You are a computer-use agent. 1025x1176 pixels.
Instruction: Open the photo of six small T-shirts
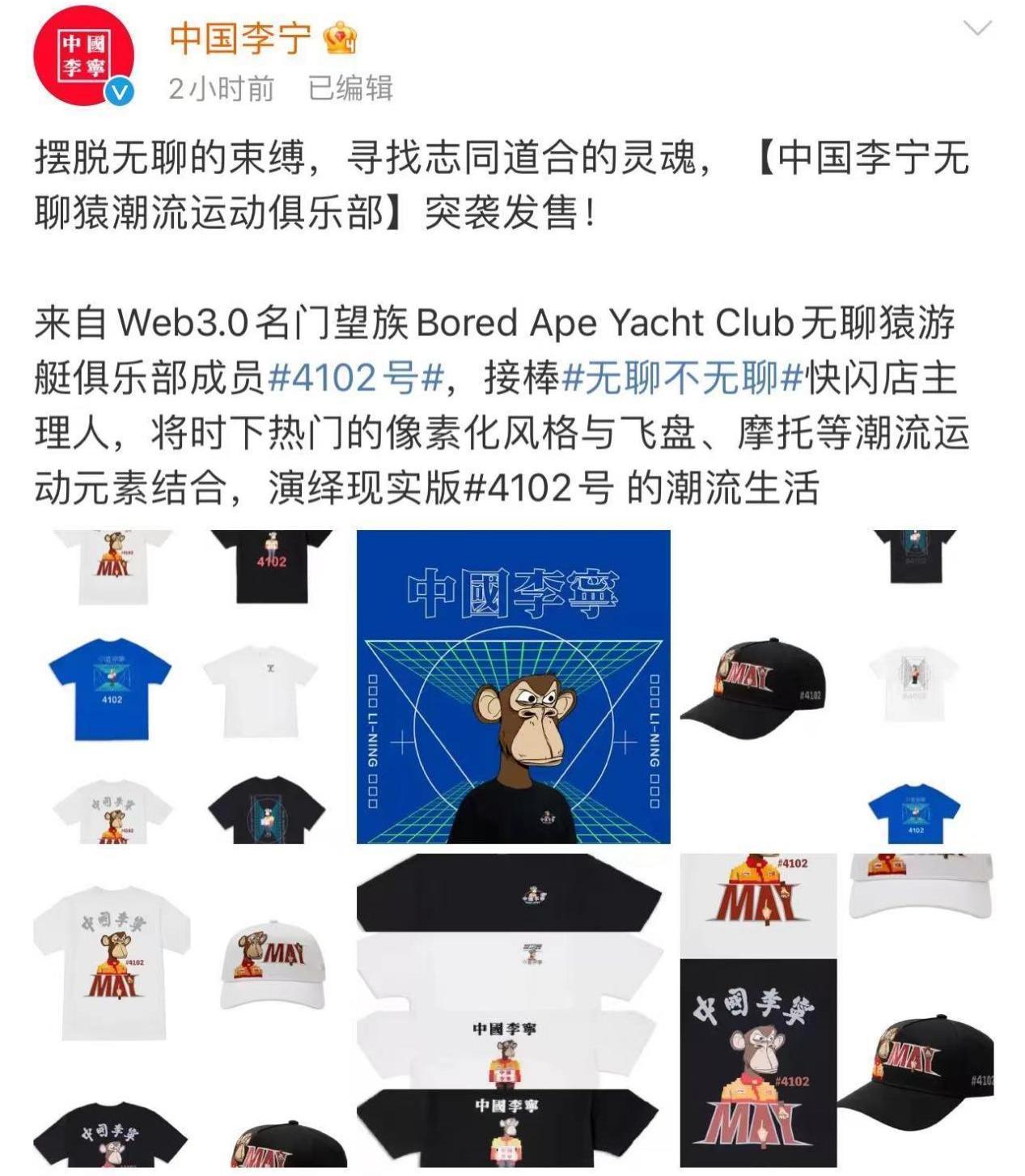coord(191,686)
